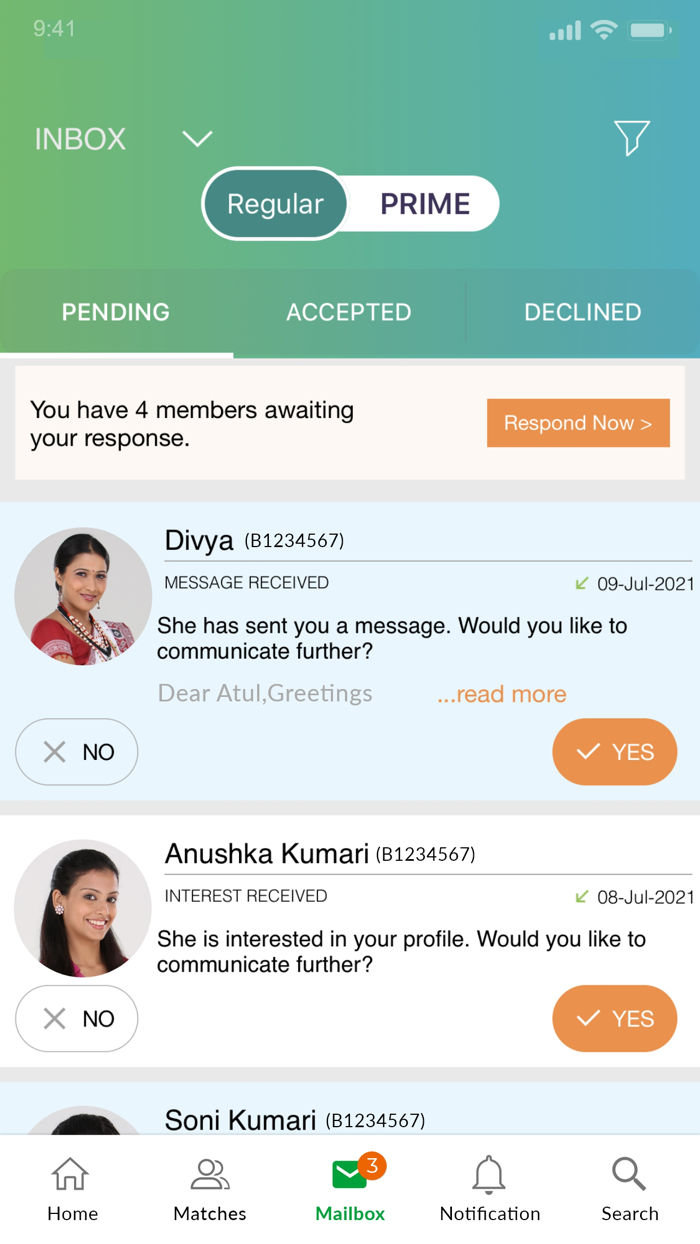
Task: Read more of Divya's message
Action: pyautogui.click(x=502, y=694)
